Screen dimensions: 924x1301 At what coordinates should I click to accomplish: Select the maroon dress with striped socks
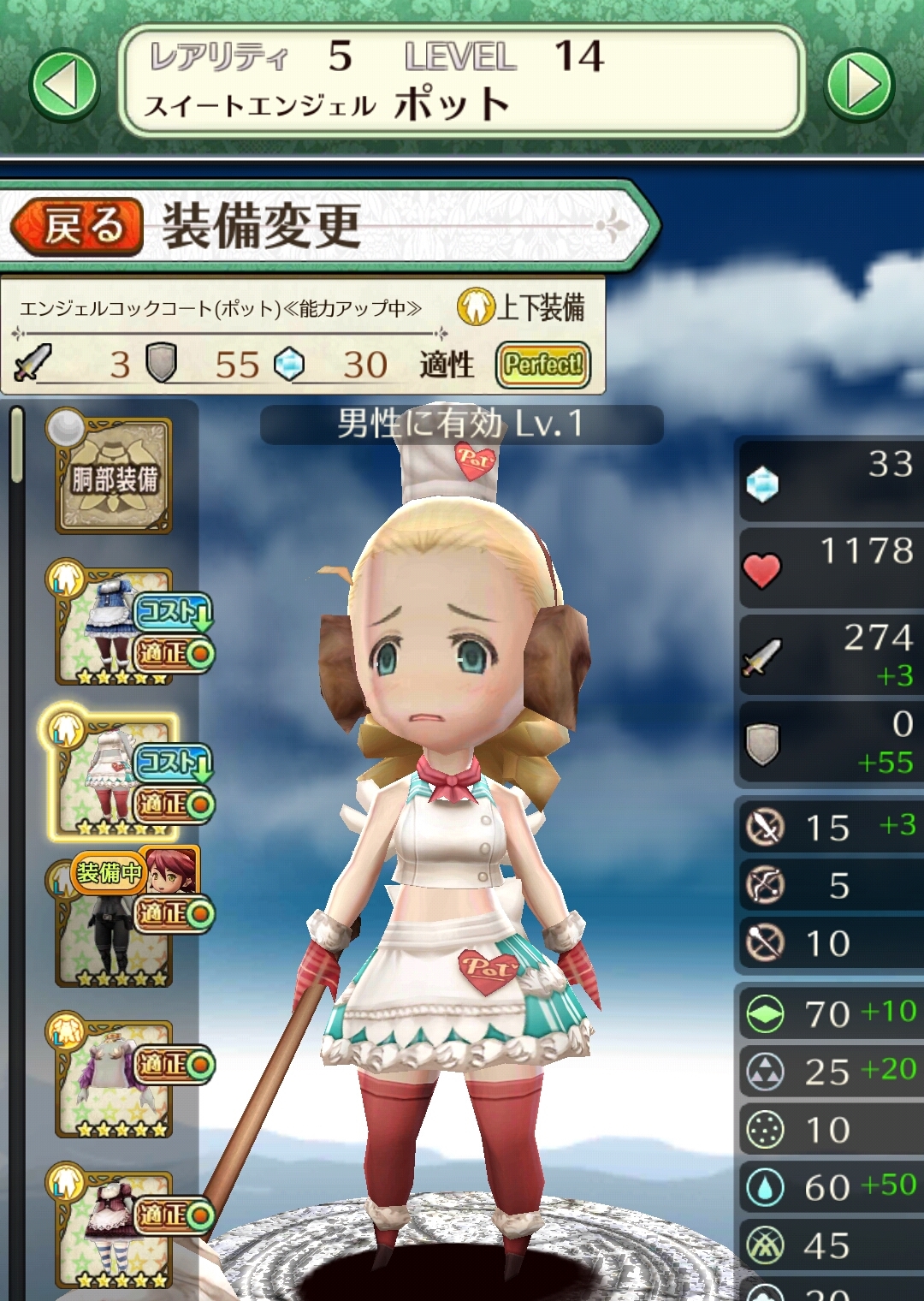(x=114, y=1228)
